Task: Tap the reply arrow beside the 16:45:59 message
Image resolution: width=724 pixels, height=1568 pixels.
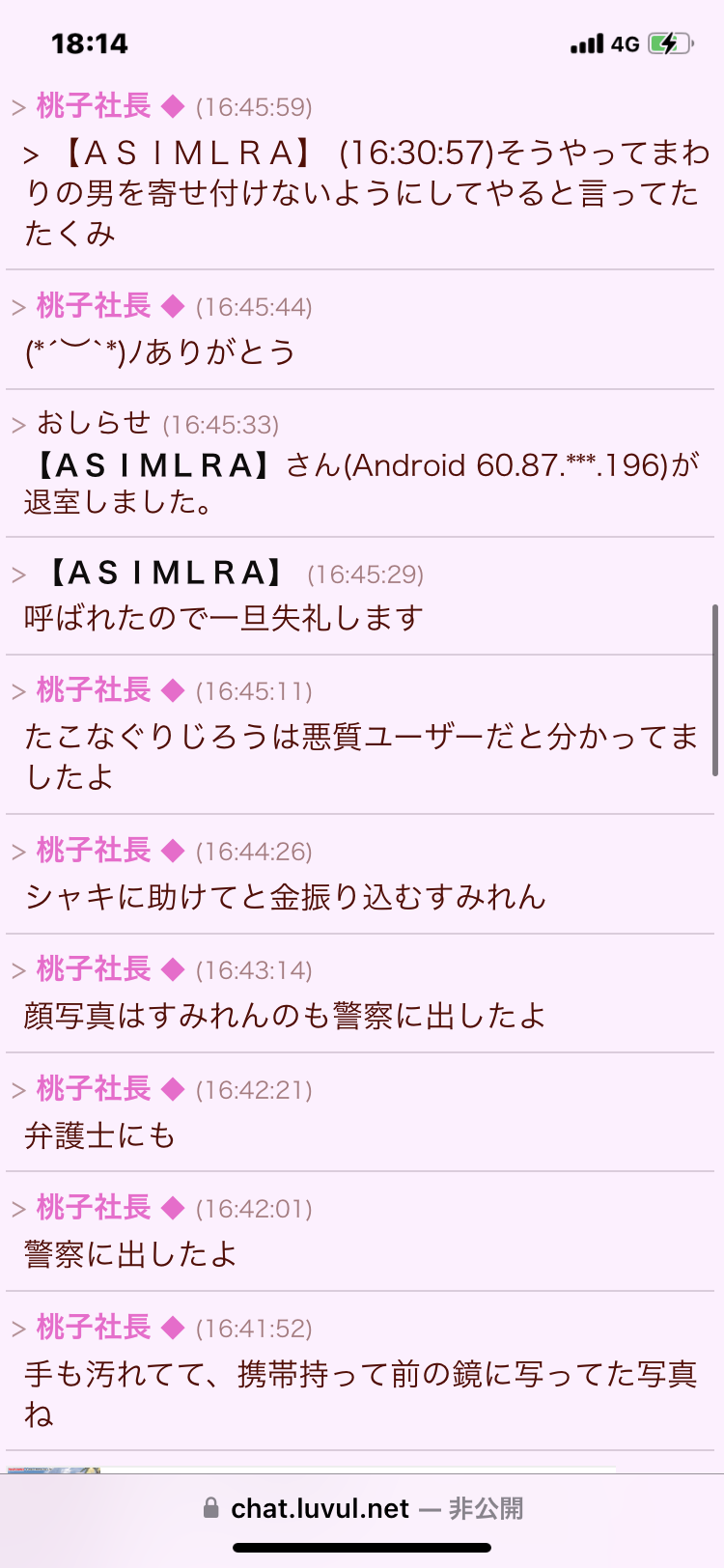Action: 18,107
